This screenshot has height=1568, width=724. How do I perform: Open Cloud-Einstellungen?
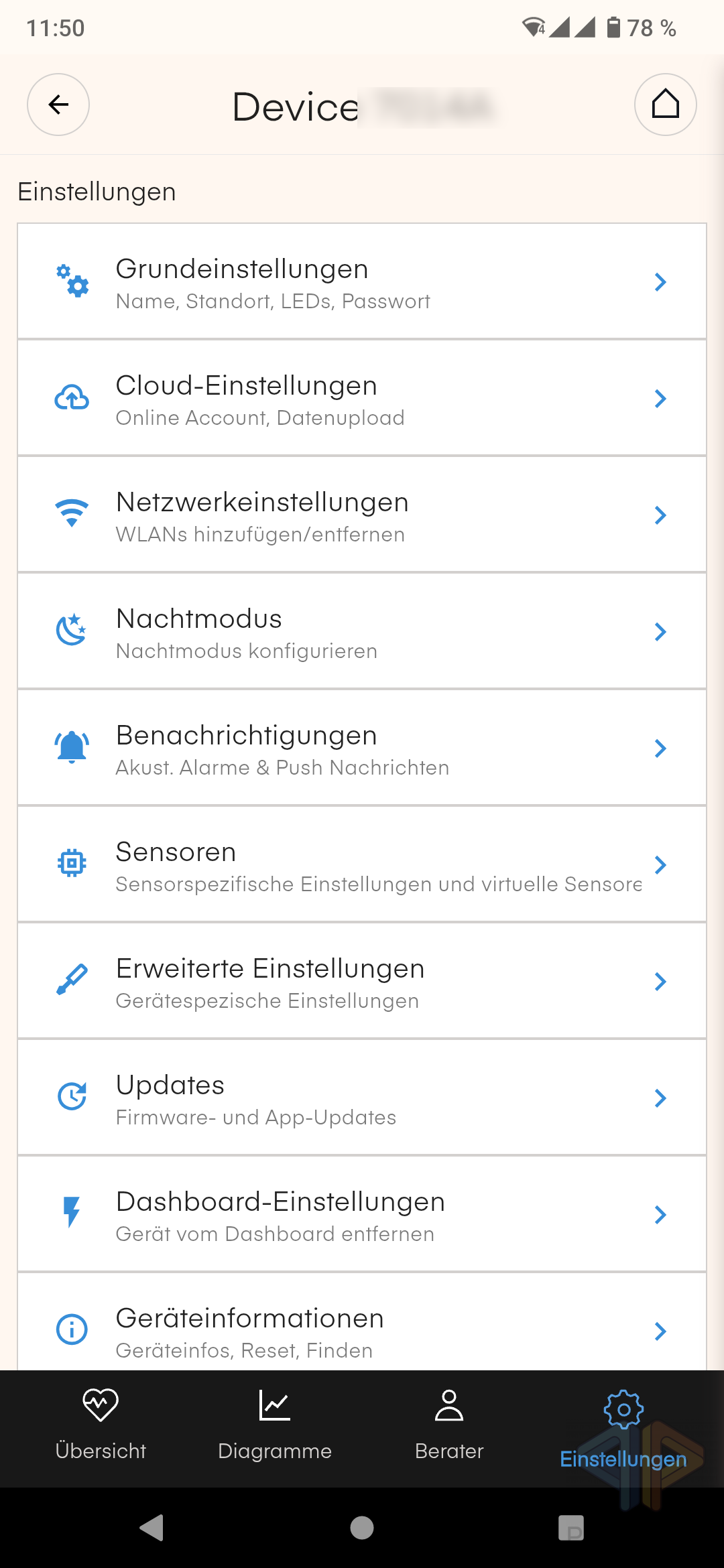point(362,398)
